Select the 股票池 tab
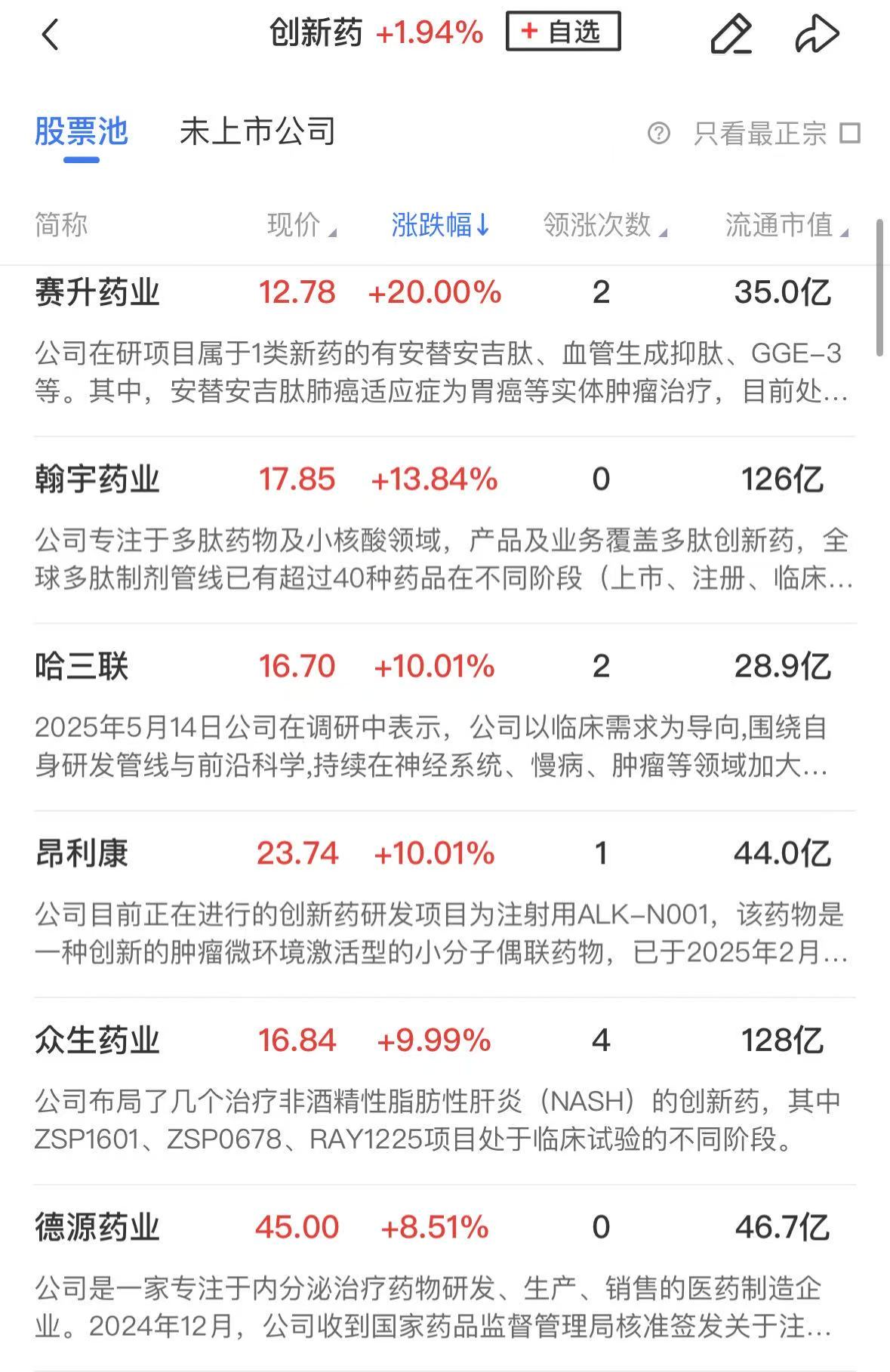 tap(82, 132)
